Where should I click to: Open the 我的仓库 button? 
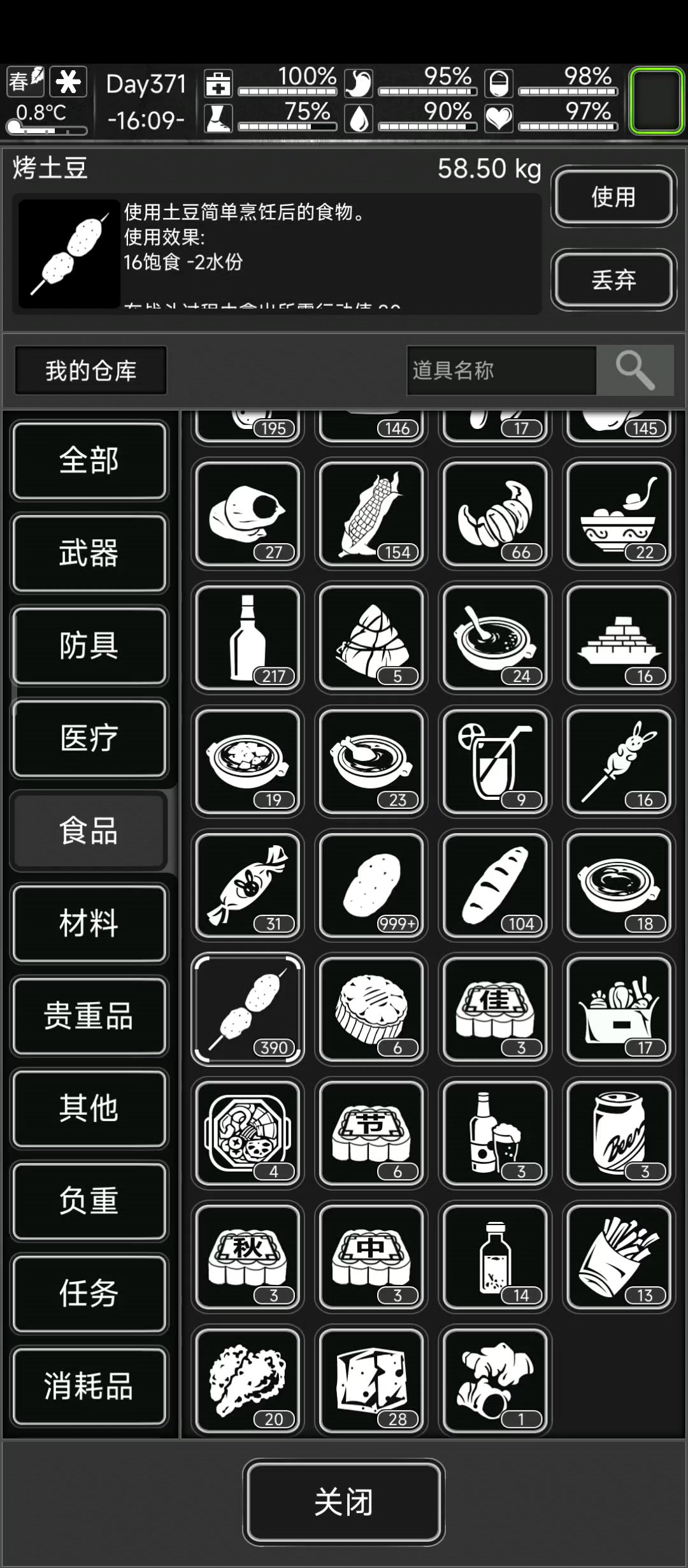90,370
